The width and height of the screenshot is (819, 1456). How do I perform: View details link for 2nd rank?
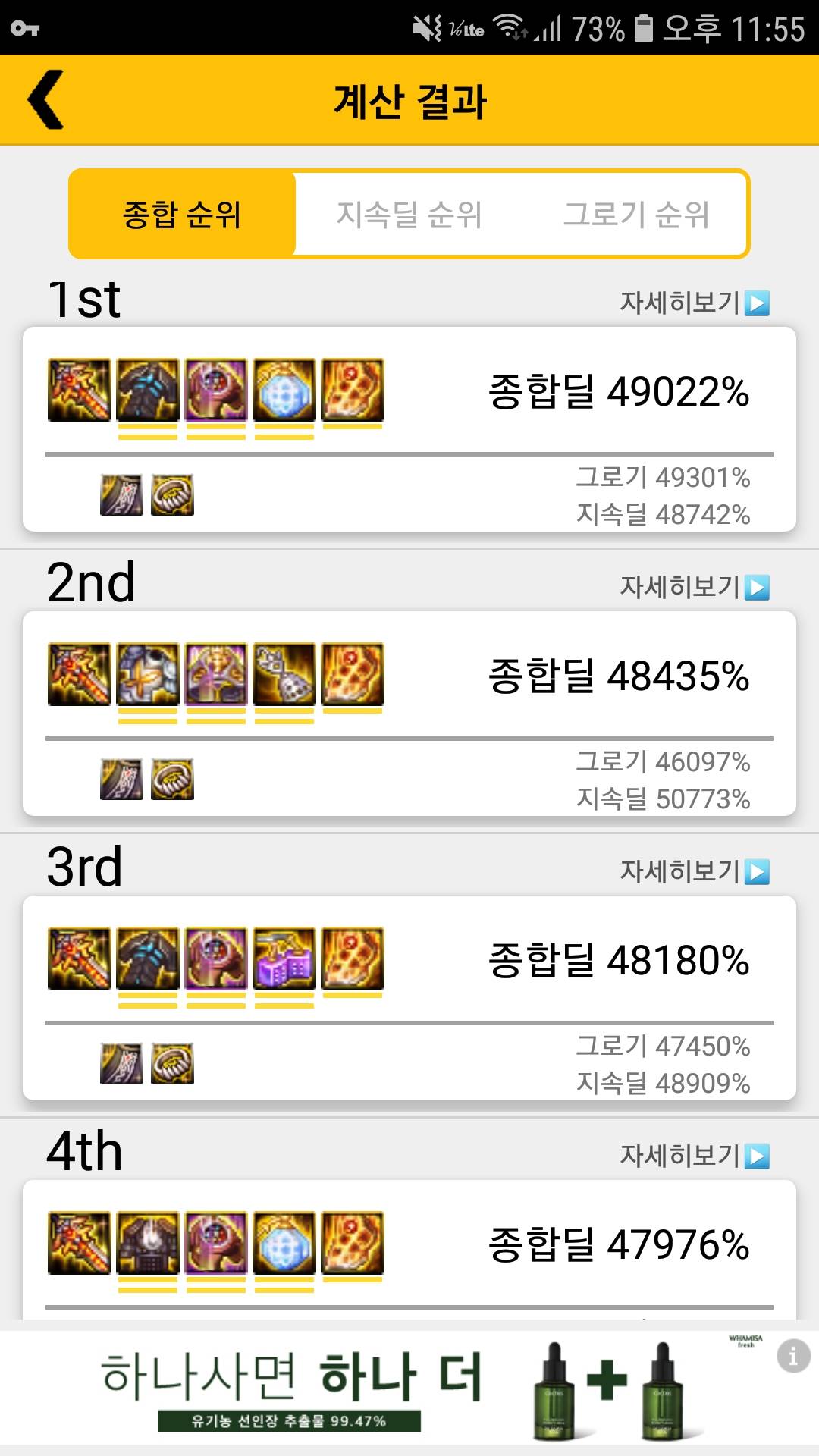click(x=695, y=587)
